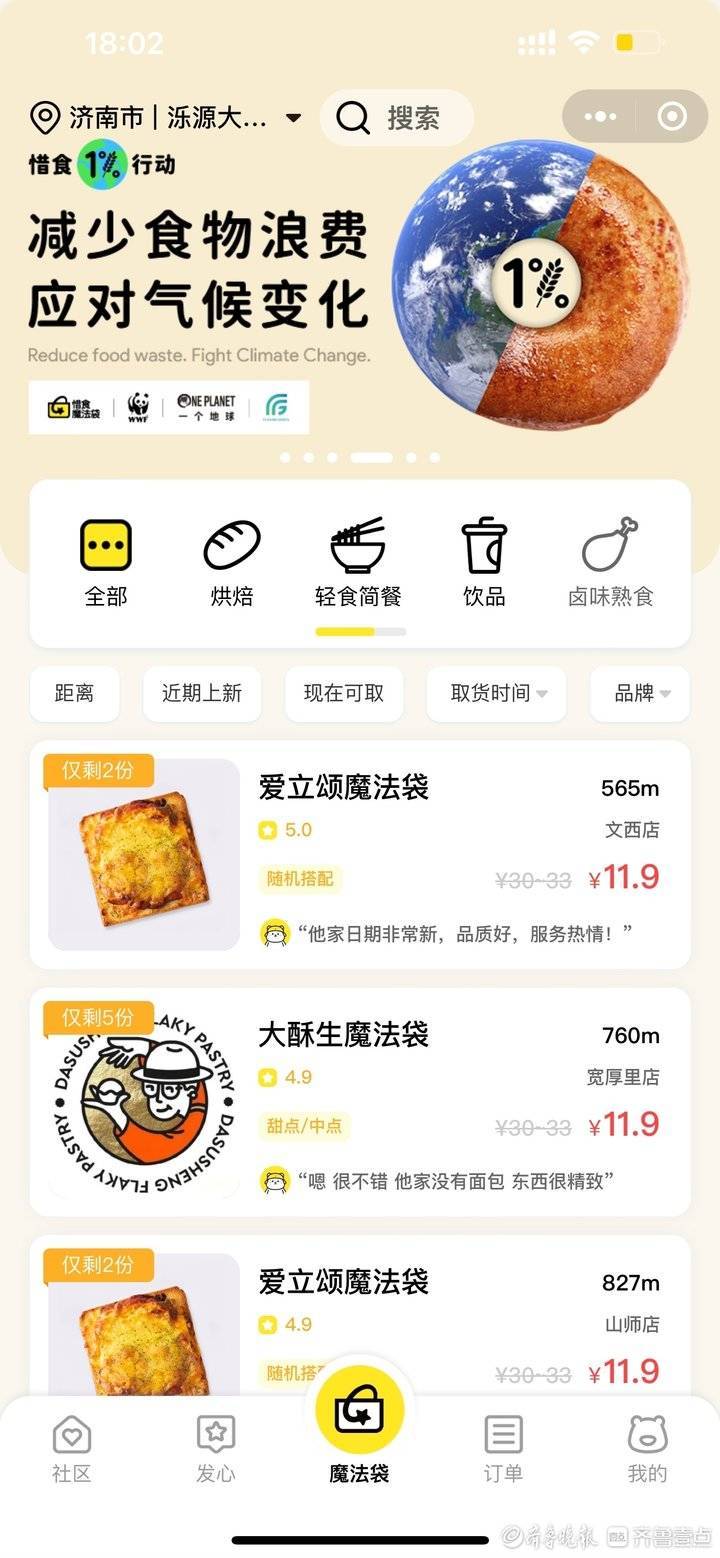
Task: View 大酥生魔法袋 at 宽厚里店
Action: (360, 1101)
